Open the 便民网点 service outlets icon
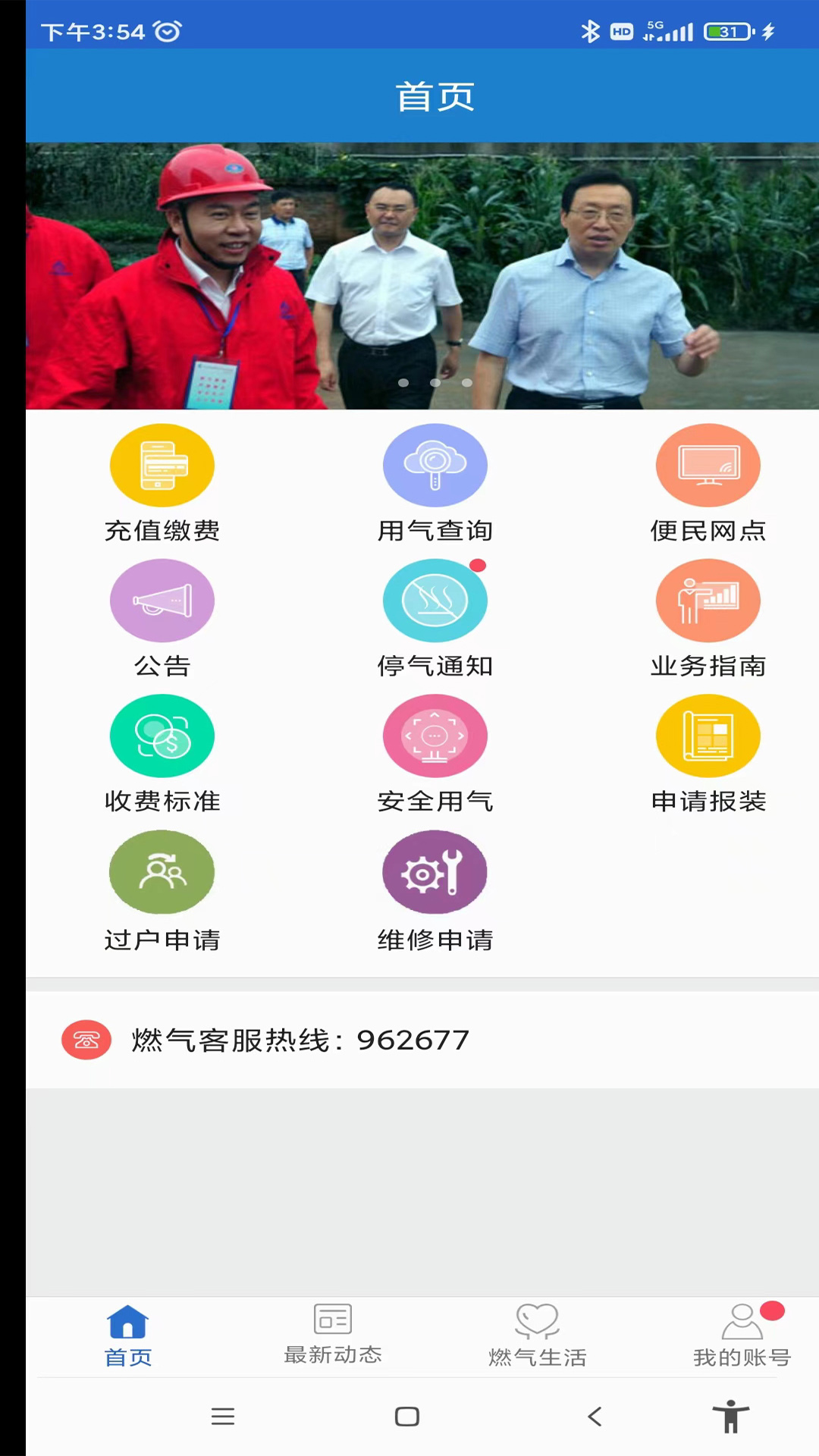 tap(708, 465)
